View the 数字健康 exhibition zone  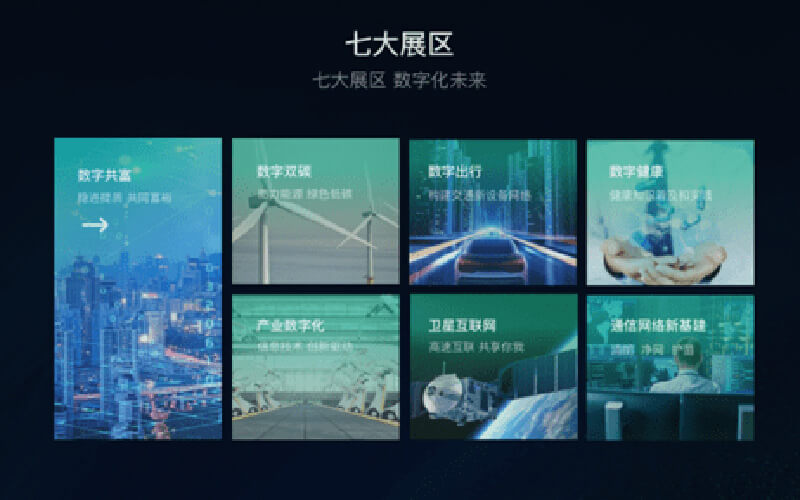click(670, 210)
